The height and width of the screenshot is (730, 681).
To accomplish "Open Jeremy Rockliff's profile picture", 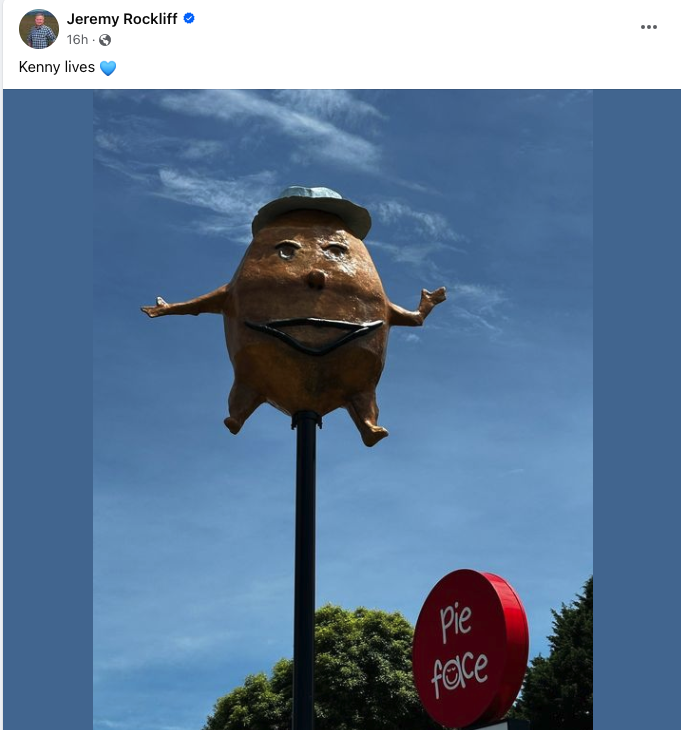I will [38, 29].
